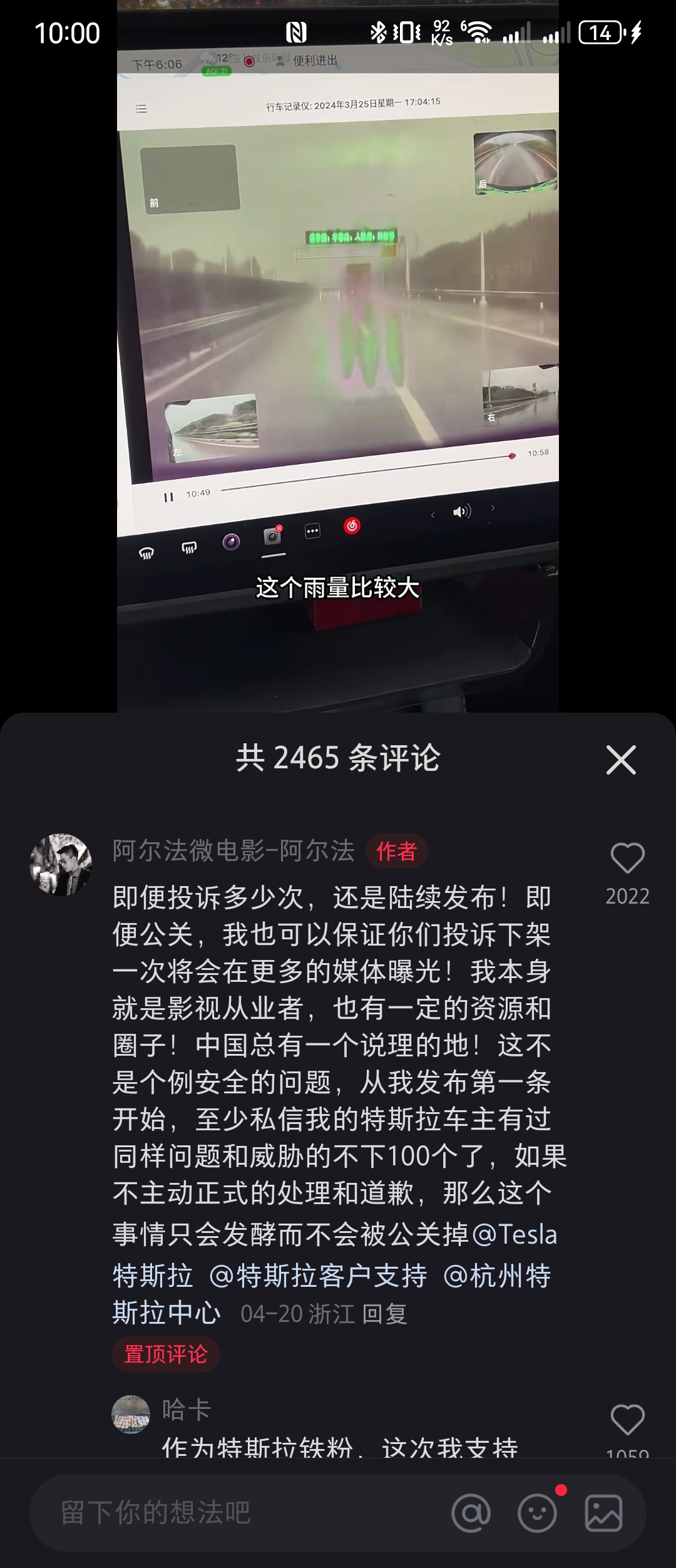
Task: Open 阿尔法微电影-阿尔法's profile avatar
Action: [61, 865]
